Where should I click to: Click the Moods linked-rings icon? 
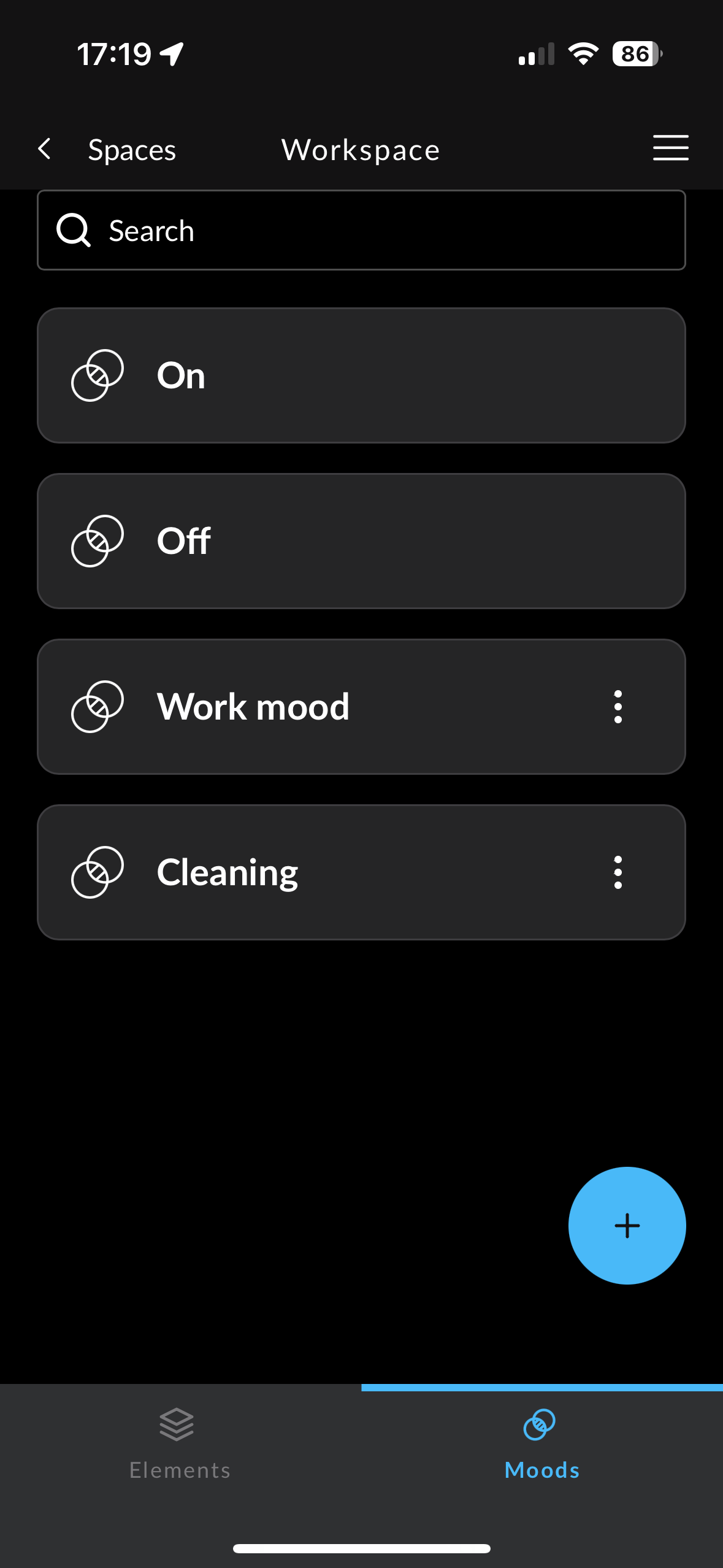(541, 1422)
